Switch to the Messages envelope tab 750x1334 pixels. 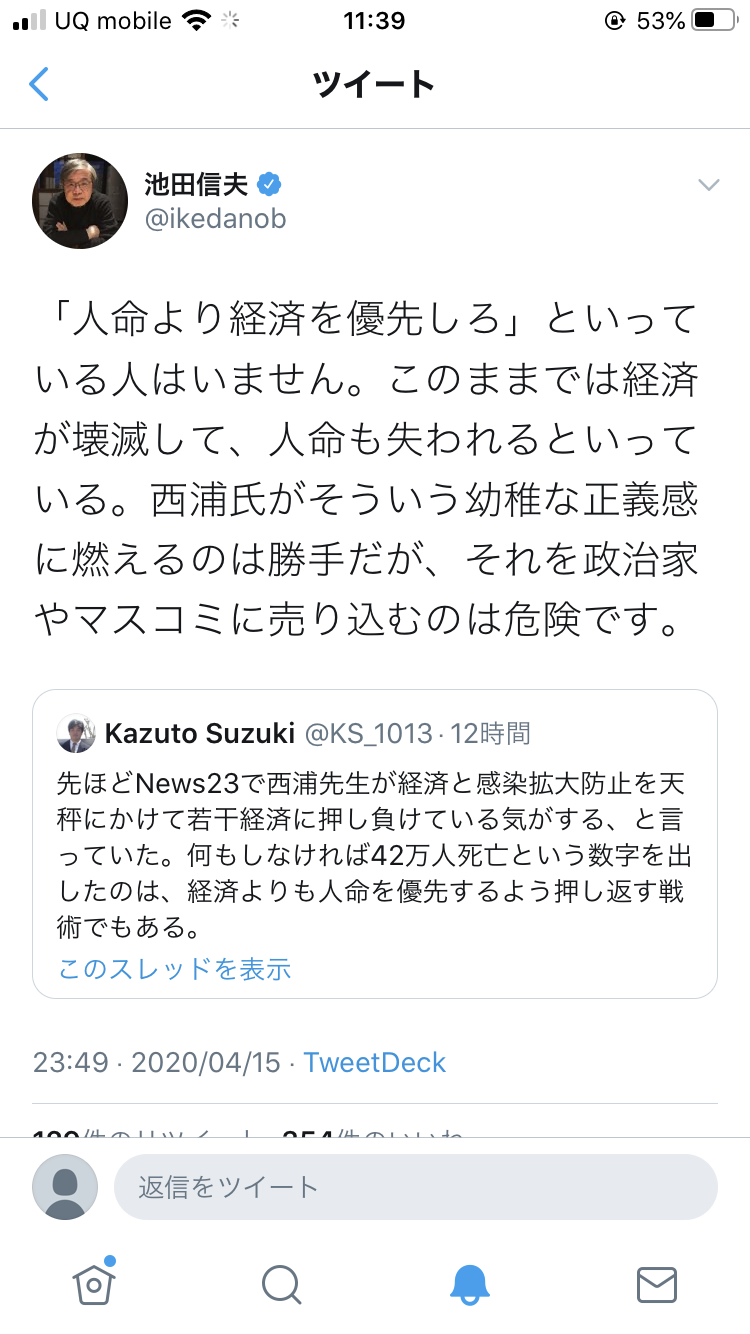click(x=657, y=1284)
